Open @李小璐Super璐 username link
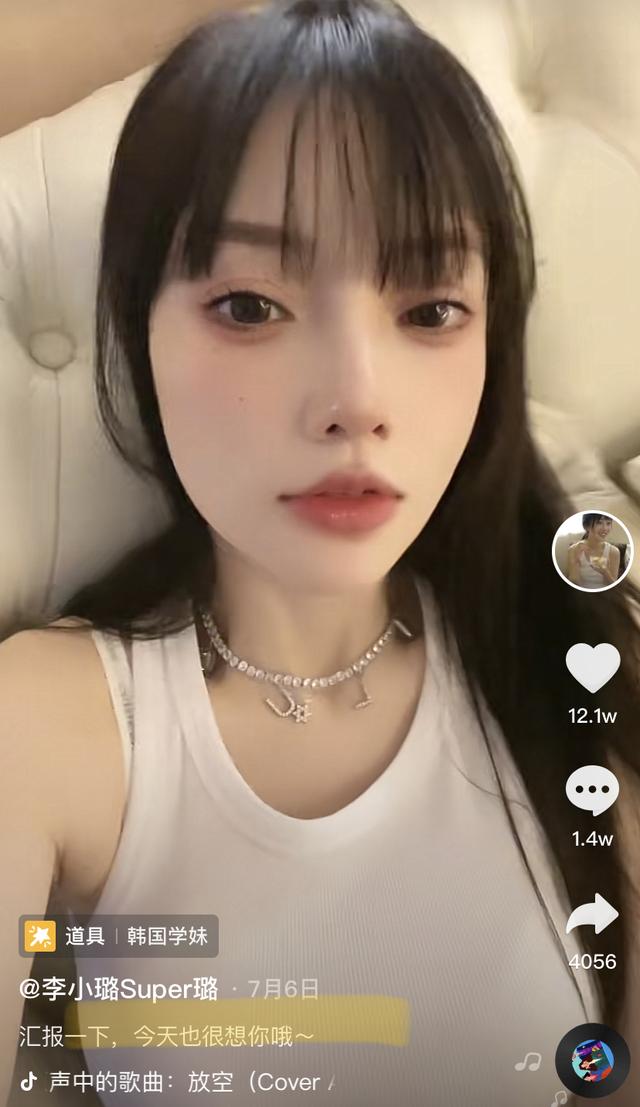Screen dimensions: 640x1107 click(x=119, y=990)
